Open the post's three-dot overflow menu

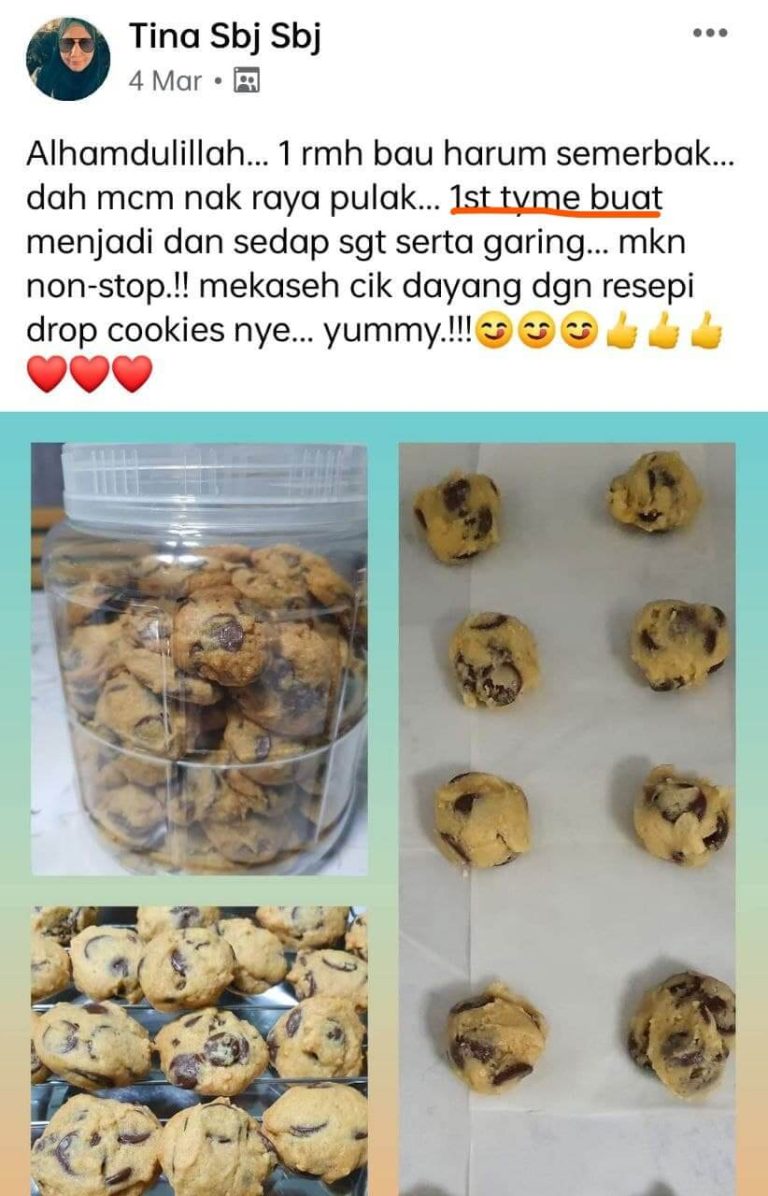709,33
